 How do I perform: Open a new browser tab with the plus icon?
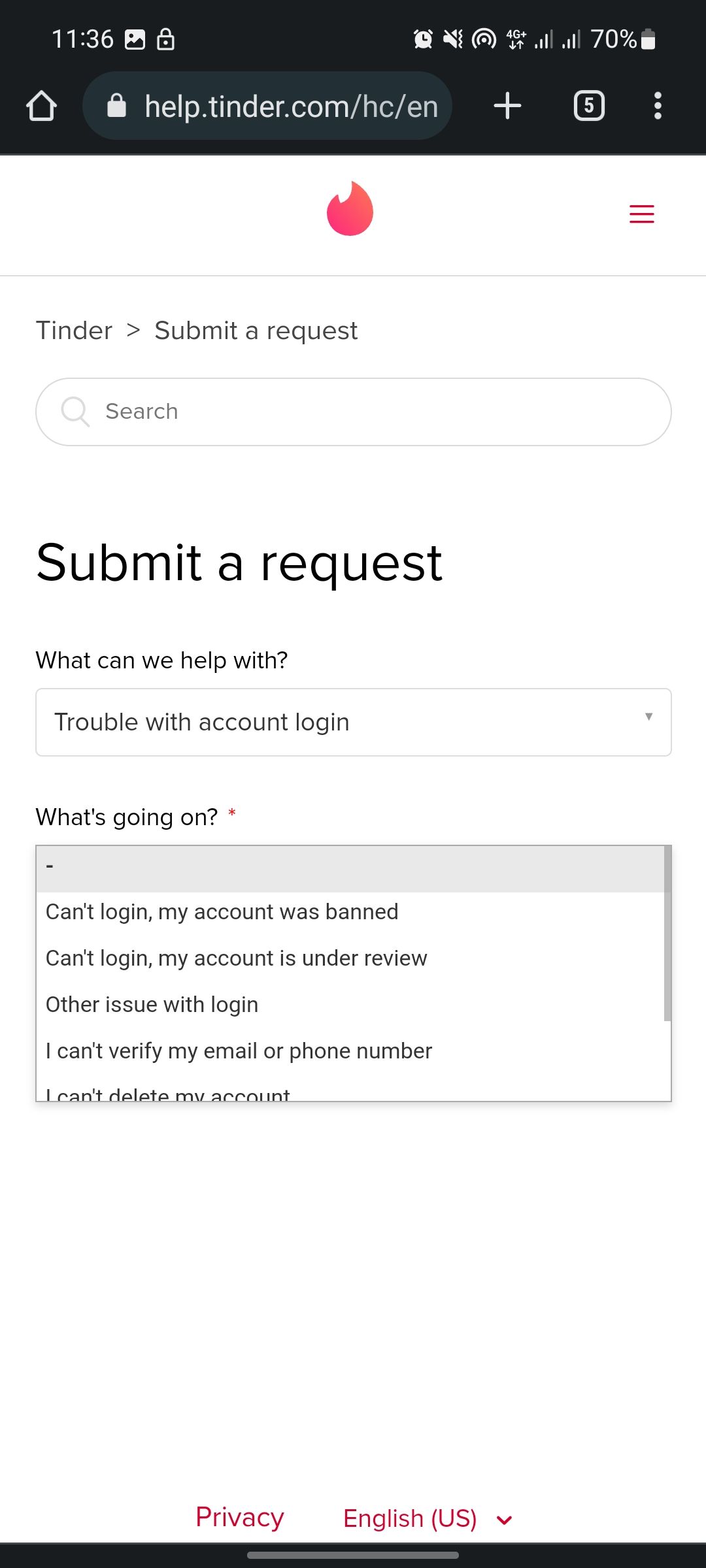[x=507, y=105]
